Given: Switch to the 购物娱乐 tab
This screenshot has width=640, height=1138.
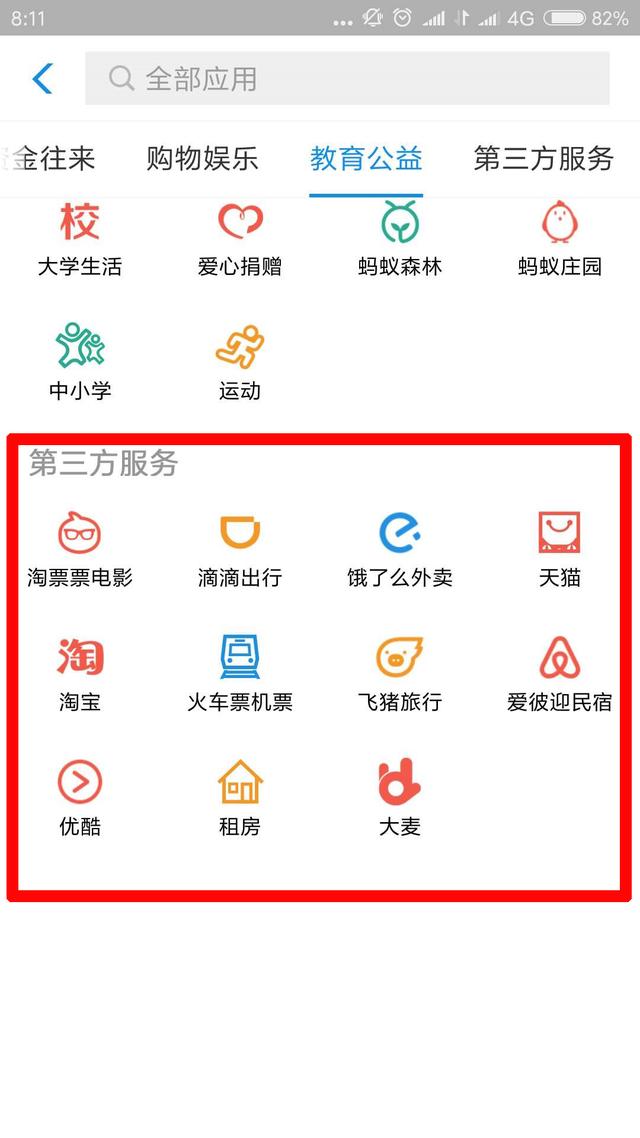Looking at the screenshot, I should coord(202,158).
